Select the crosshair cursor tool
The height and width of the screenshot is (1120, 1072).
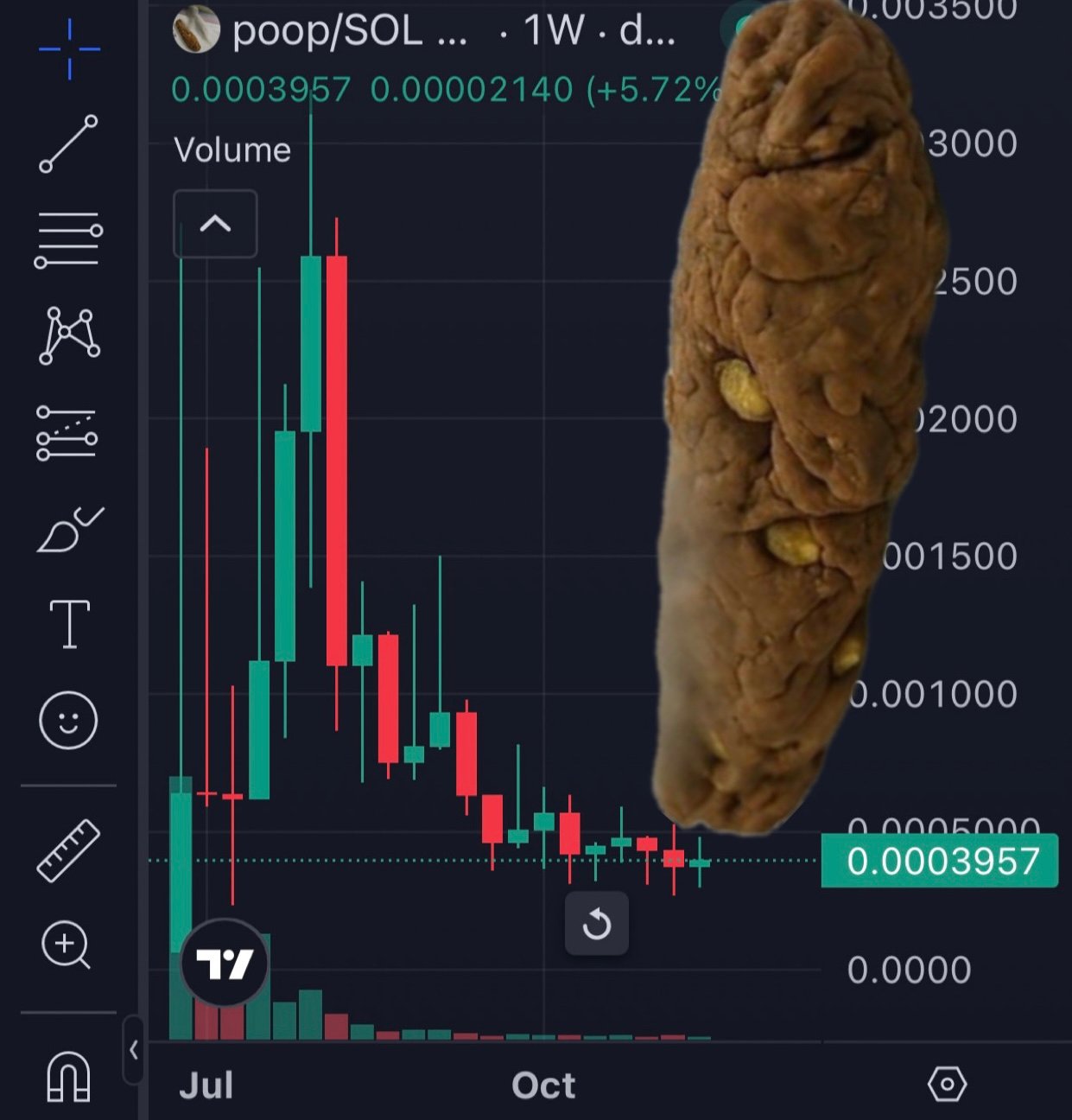[x=69, y=49]
